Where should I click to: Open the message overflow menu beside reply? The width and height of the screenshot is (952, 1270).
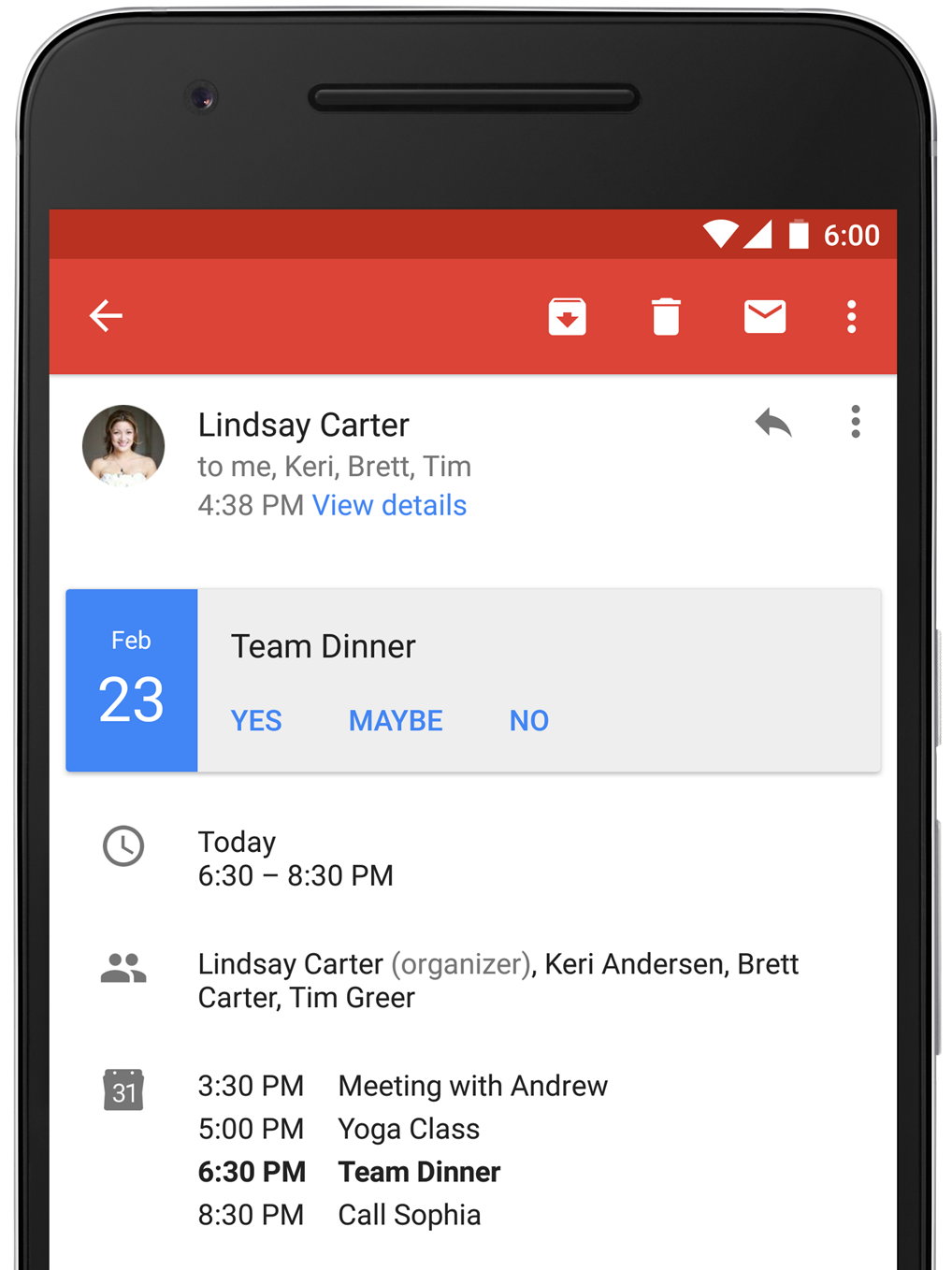click(855, 422)
